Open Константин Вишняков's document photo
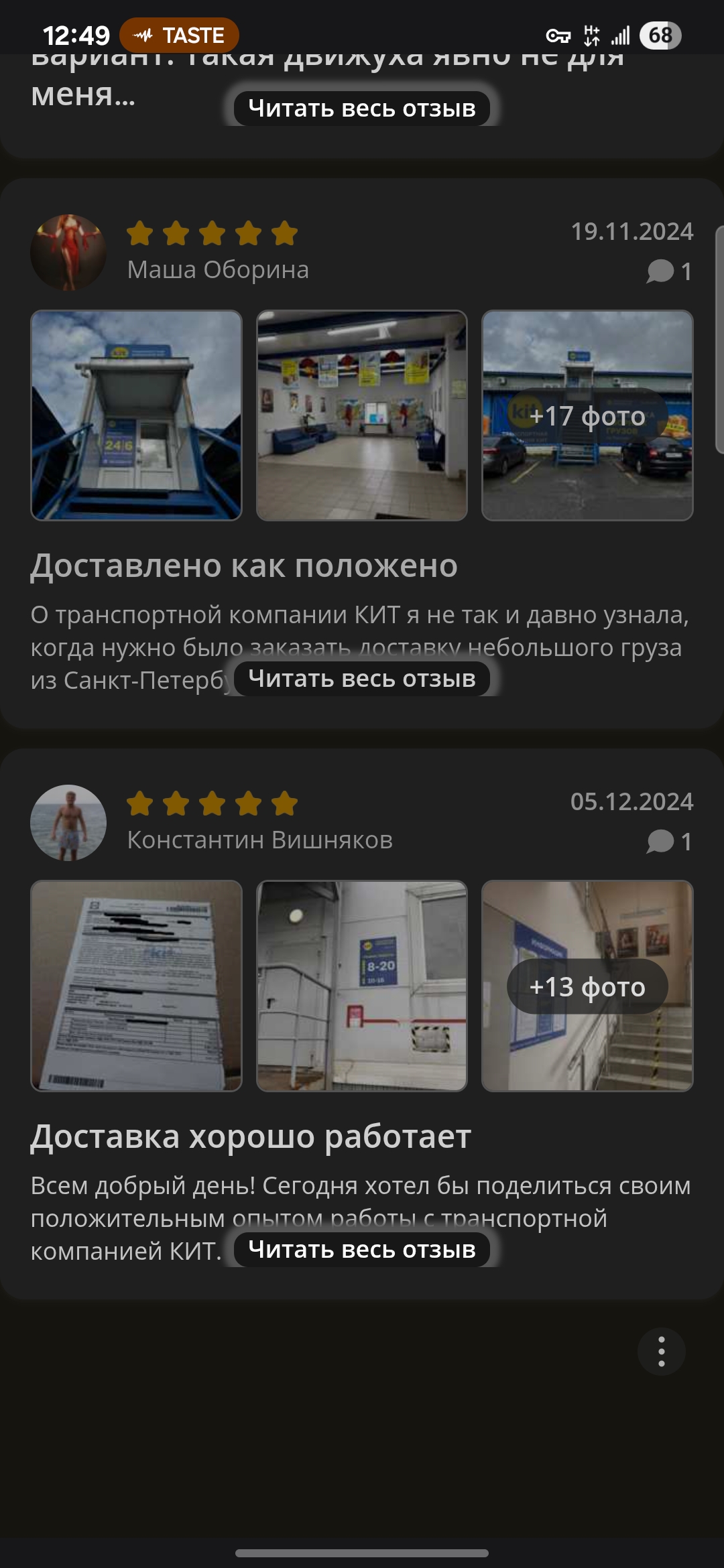This screenshot has height=1568, width=724. (x=136, y=986)
